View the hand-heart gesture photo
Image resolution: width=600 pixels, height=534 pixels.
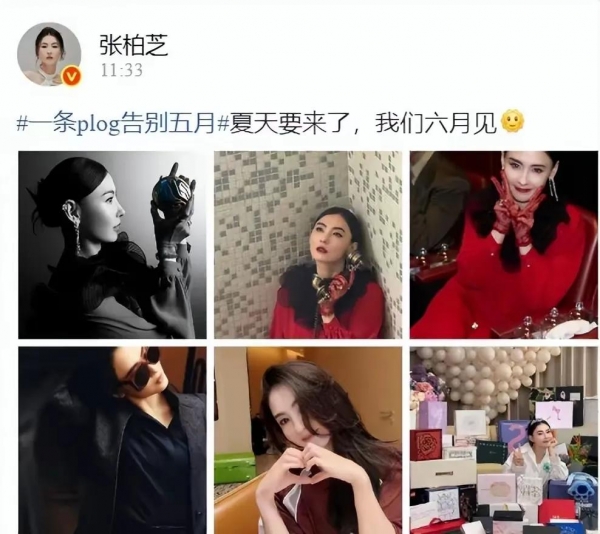point(308,440)
